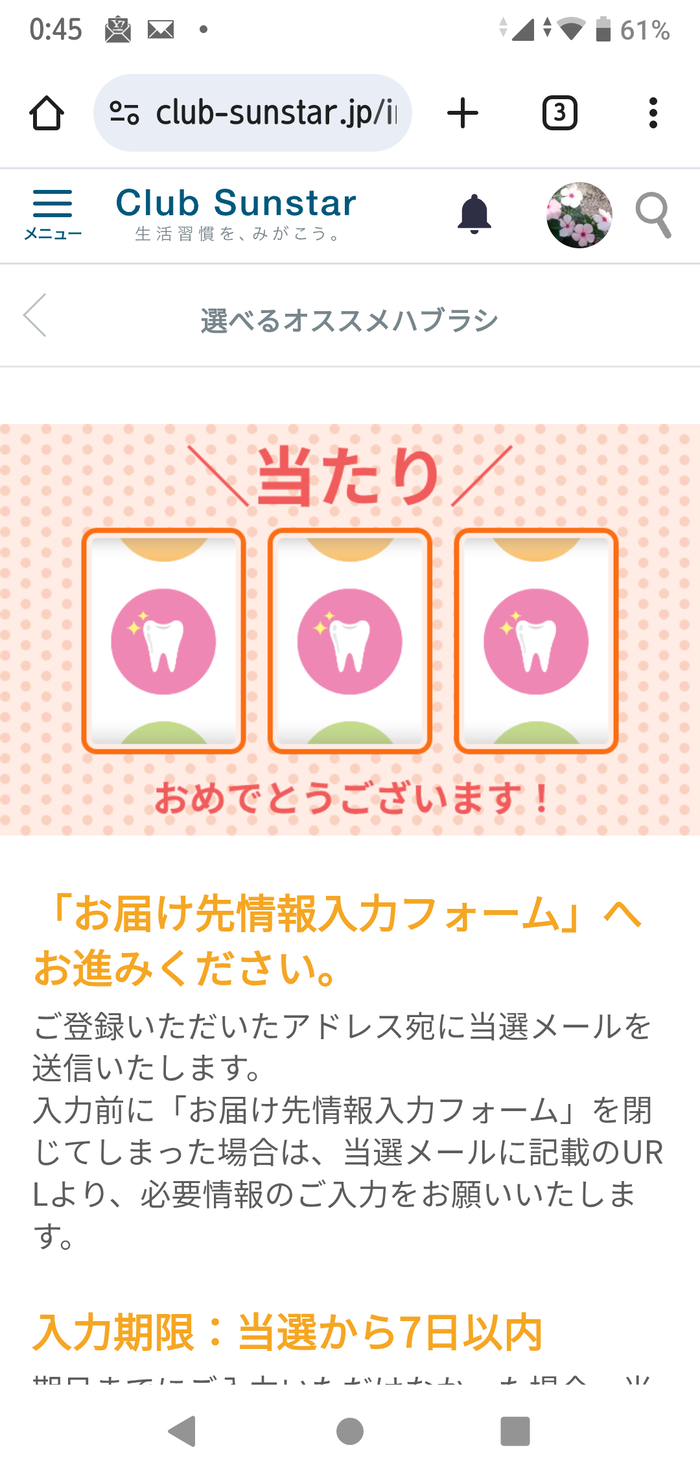The width and height of the screenshot is (700, 1478).
Task: Open site search magnifier
Action: point(654,215)
